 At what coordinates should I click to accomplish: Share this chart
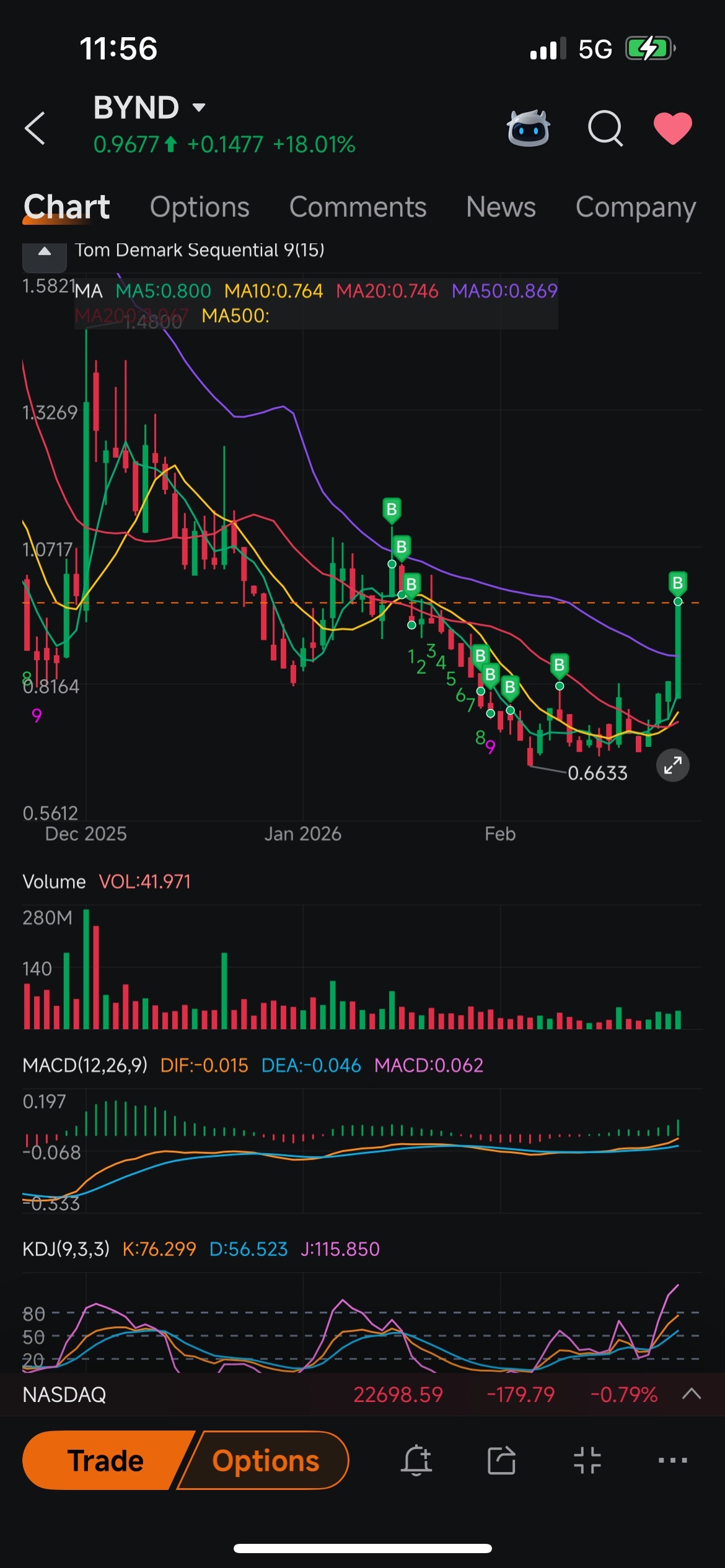pyautogui.click(x=501, y=1460)
